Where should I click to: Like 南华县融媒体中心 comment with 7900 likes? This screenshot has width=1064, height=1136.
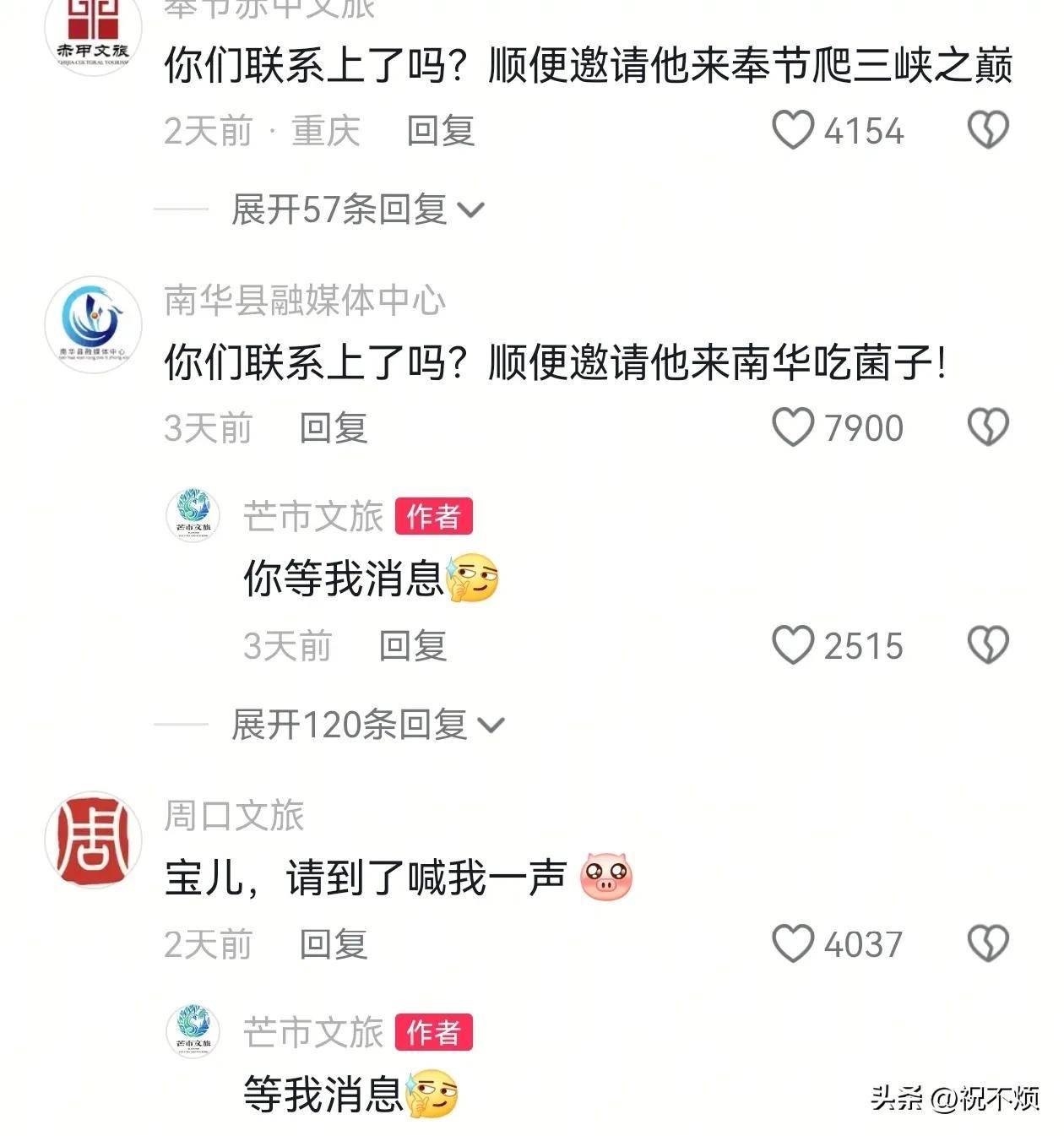pos(793,427)
